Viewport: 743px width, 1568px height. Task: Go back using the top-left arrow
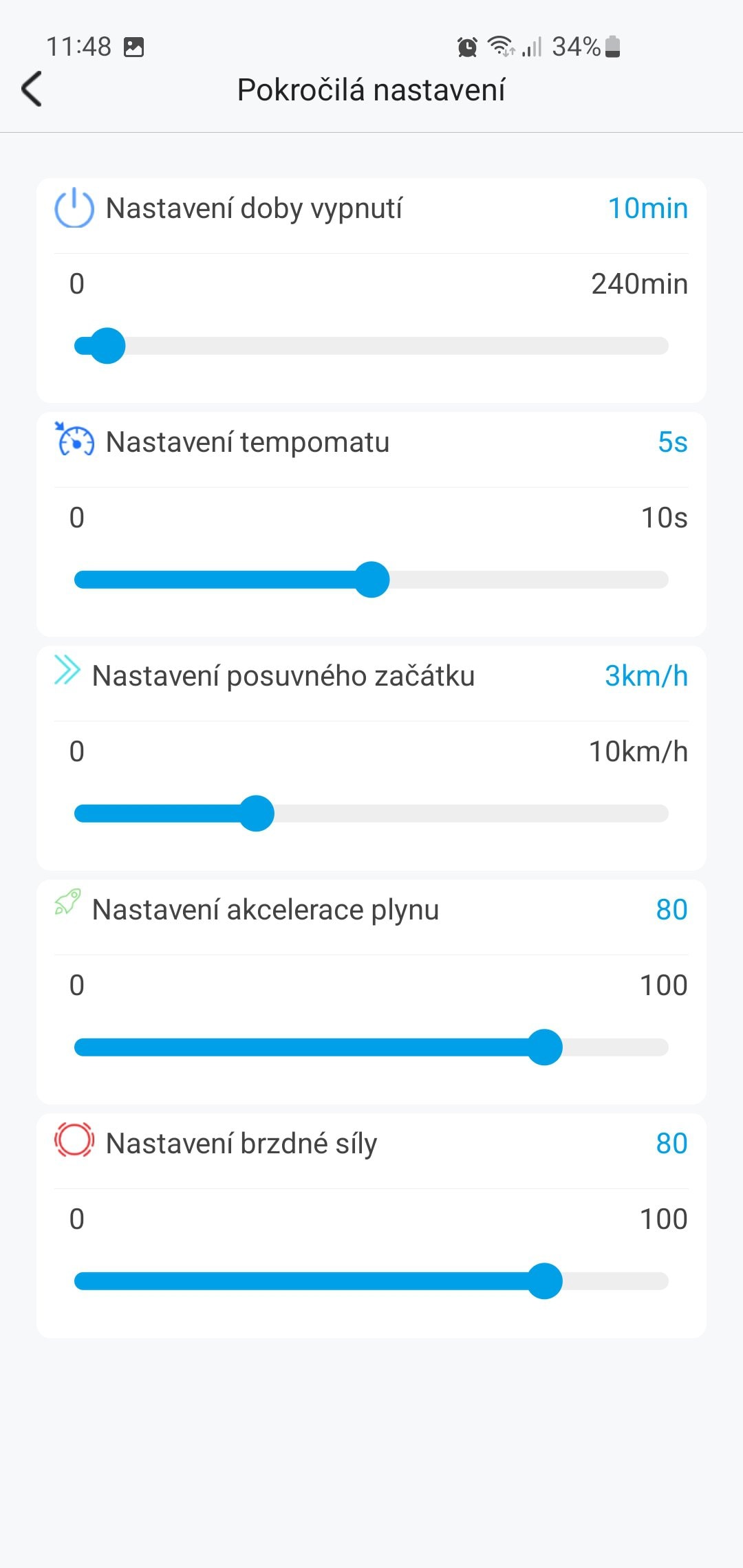point(32,89)
